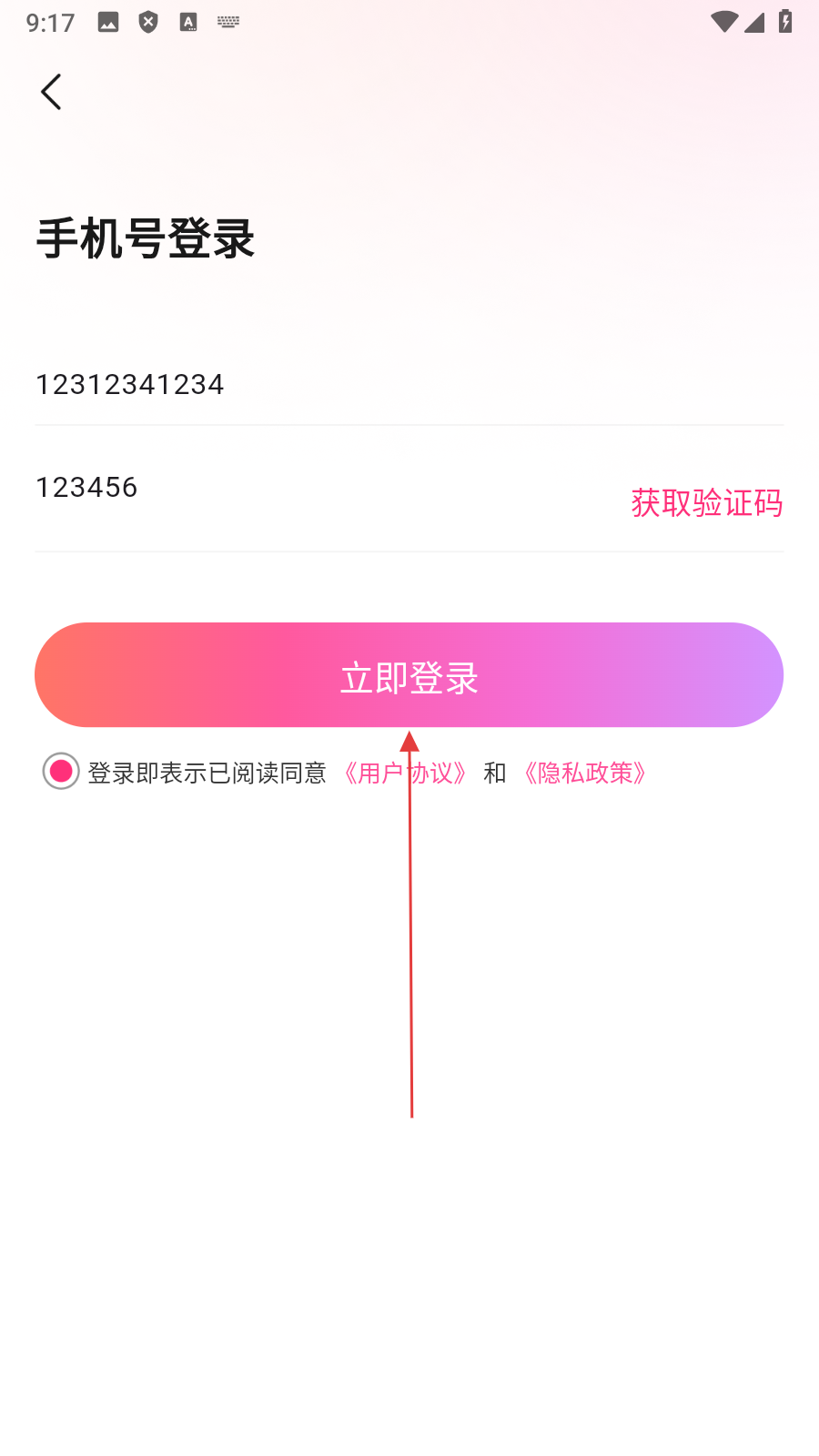The height and width of the screenshot is (1456, 819).
Task: Toggle the agreement consent radio button
Action: (x=61, y=772)
